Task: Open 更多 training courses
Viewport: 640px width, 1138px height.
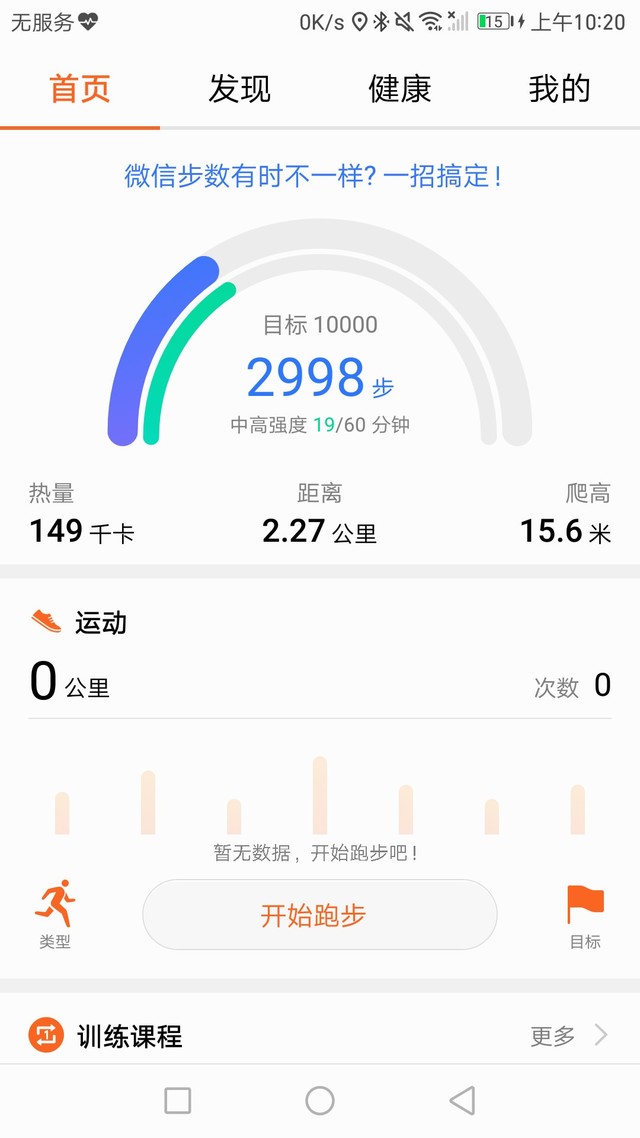Action: click(x=568, y=1036)
